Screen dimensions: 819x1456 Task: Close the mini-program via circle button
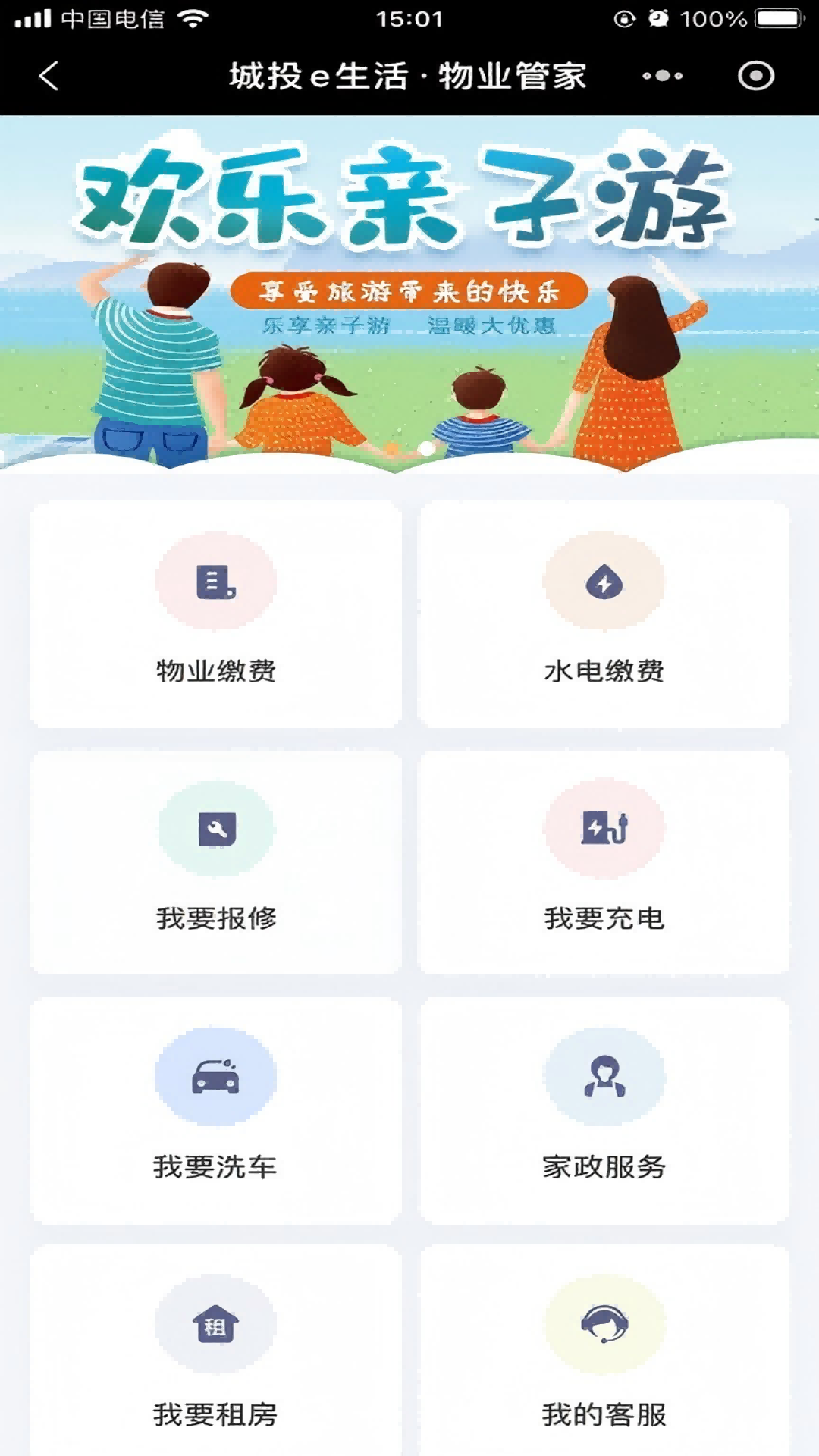(755, 77)
